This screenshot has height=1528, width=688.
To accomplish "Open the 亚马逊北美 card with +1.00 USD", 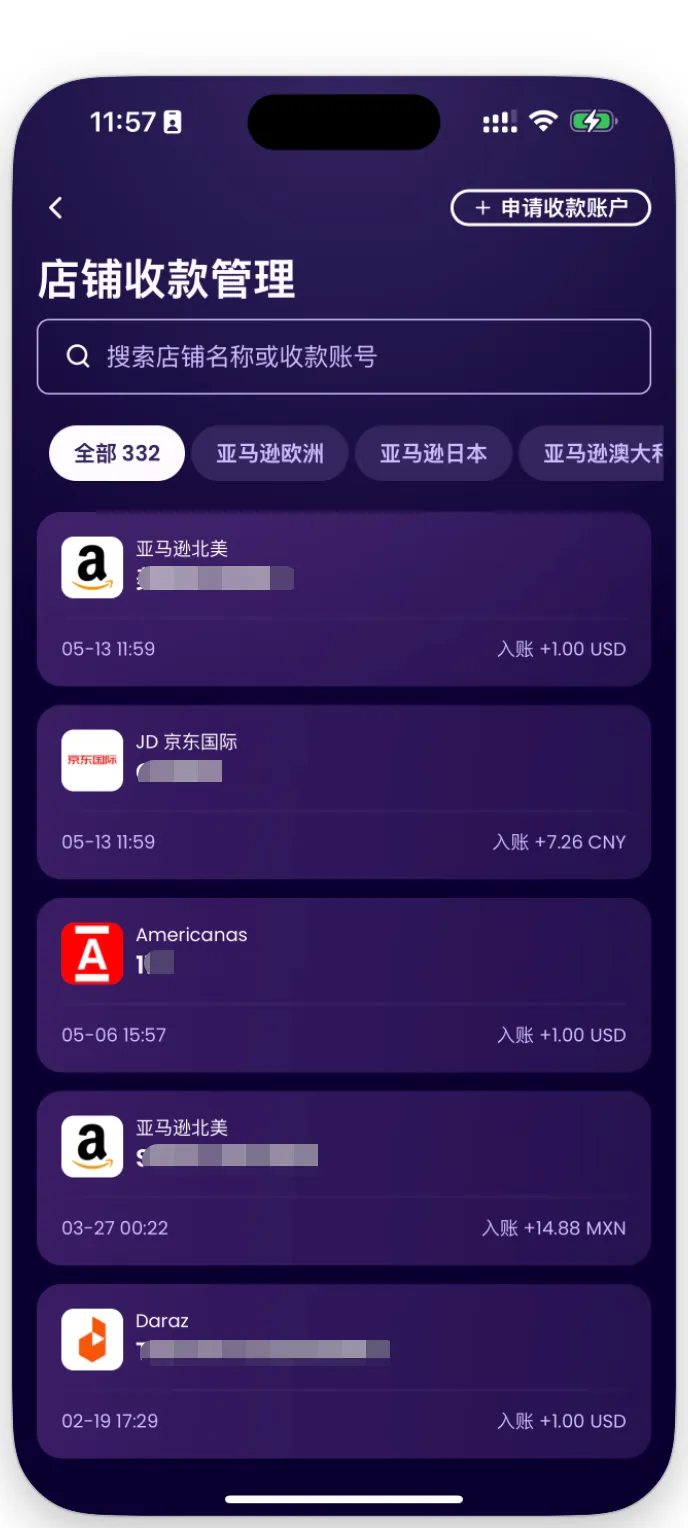I will tap(343, 599).
